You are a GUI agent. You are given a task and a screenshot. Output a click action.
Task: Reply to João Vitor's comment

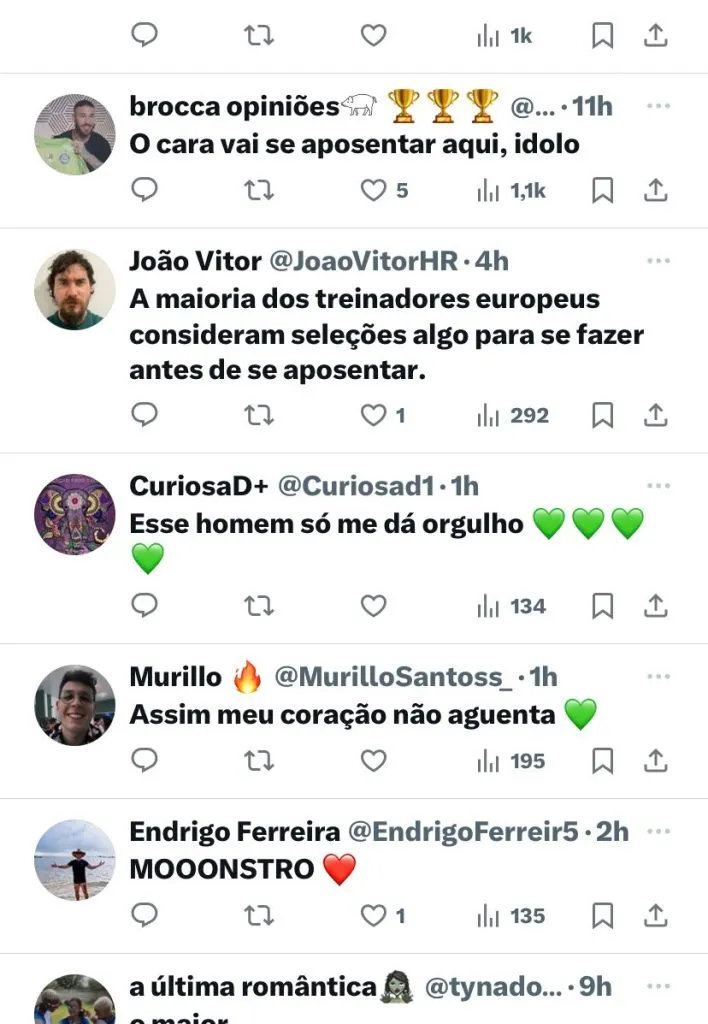point(145,415)
